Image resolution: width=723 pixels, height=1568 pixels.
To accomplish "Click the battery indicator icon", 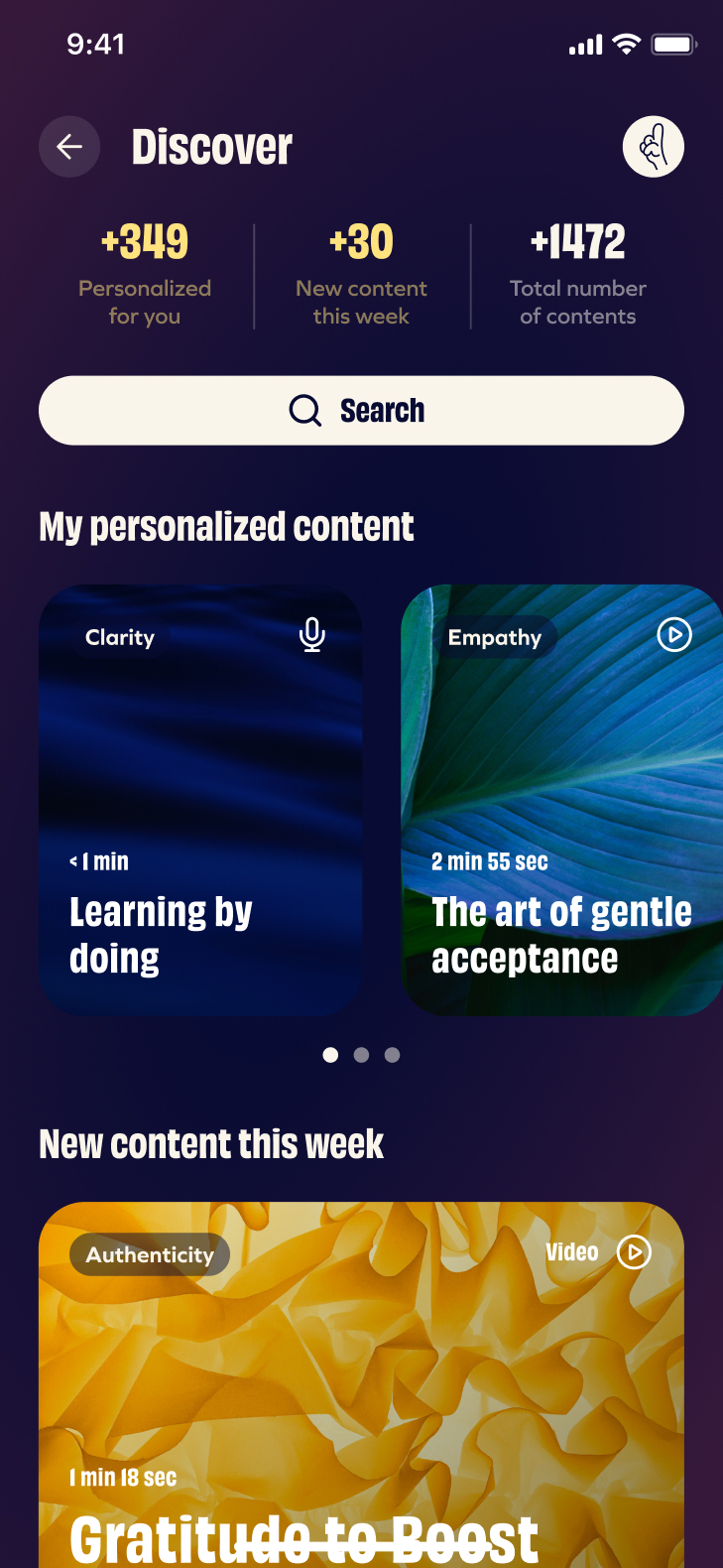I will click(x=675, y=44).
